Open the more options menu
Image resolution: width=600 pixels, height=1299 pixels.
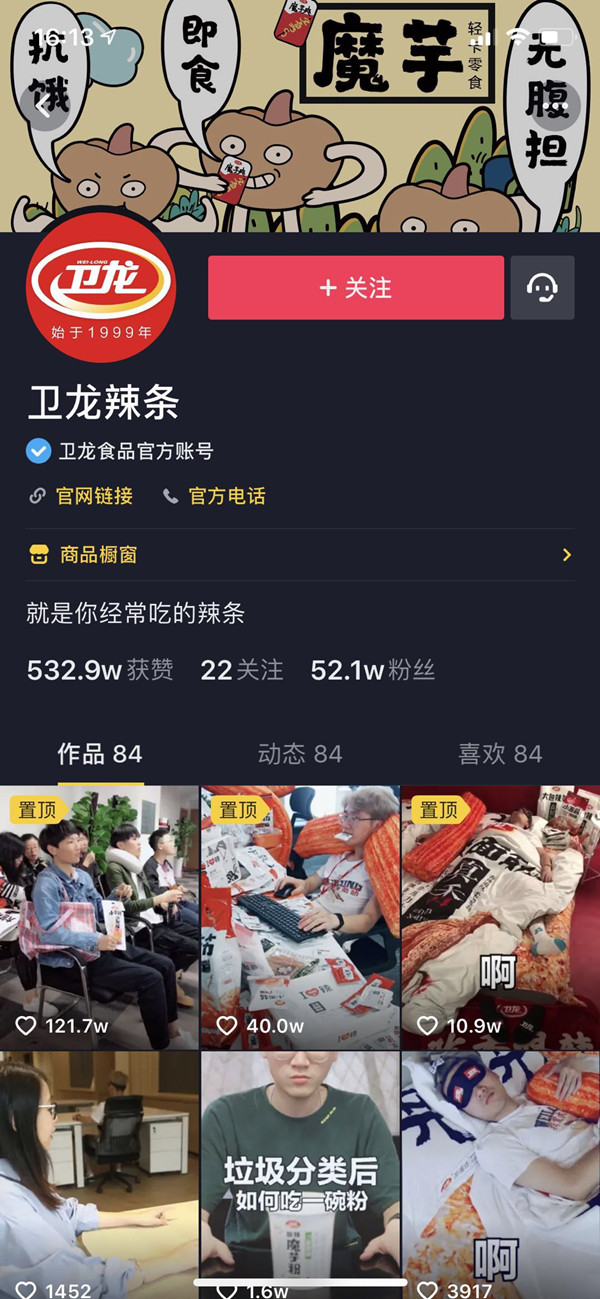pyautogui.click(x=557, y=105)
